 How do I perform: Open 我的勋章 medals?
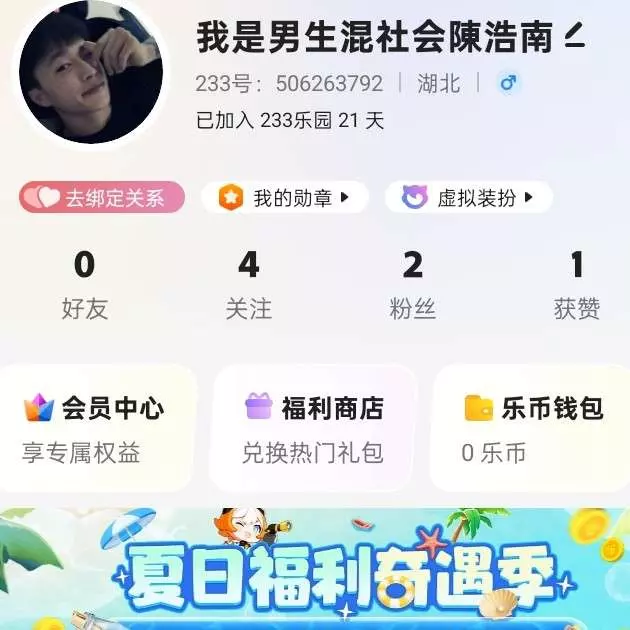[x=286, y=198]
